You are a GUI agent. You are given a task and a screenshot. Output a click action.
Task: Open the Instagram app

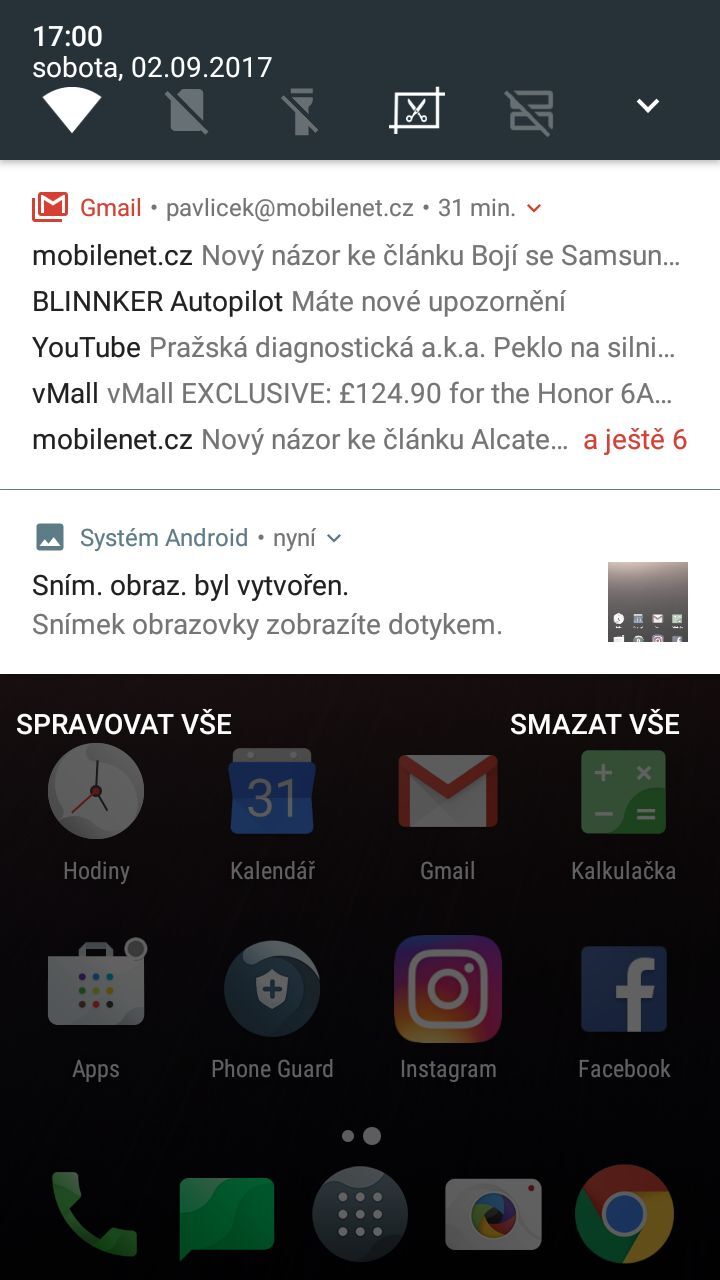[448, 988]
